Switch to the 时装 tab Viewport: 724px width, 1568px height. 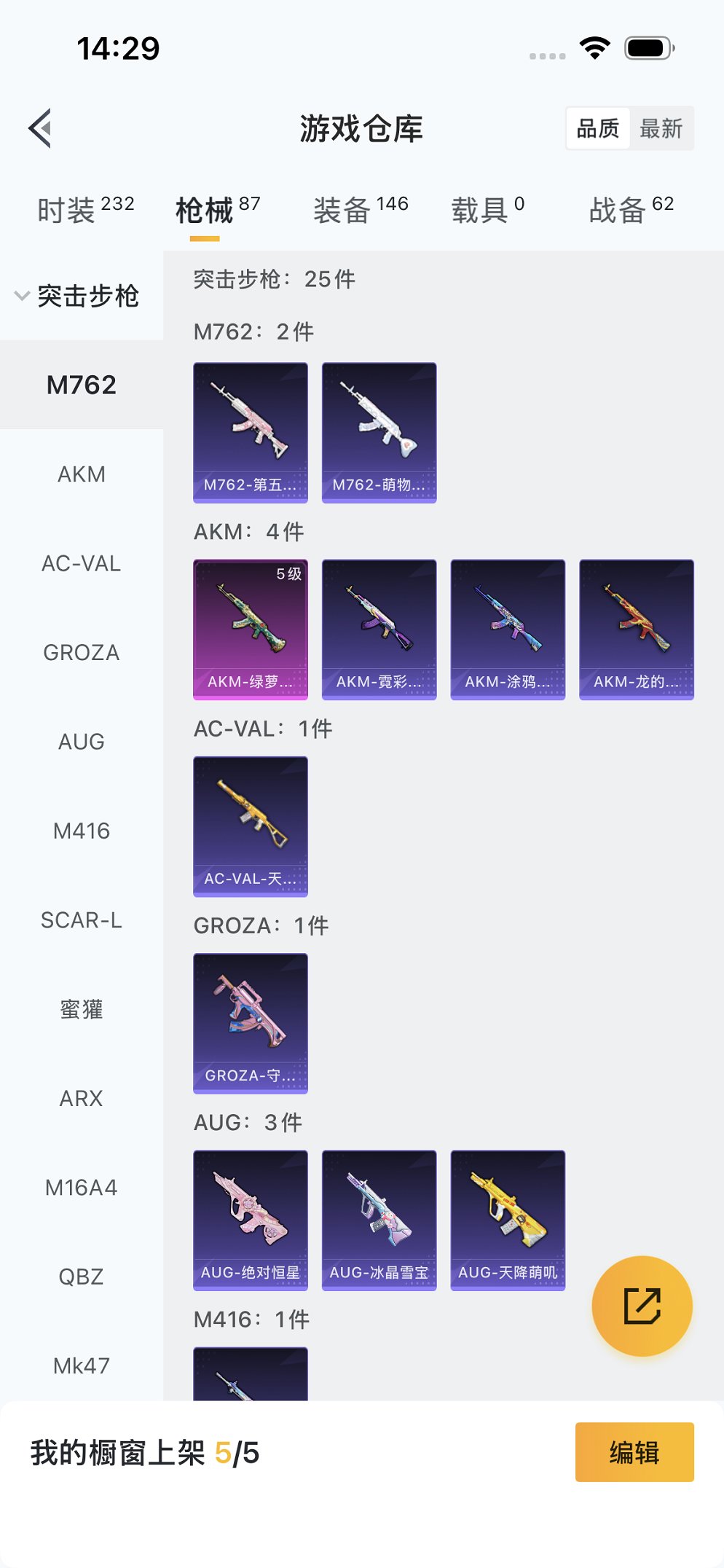point(85,210)
